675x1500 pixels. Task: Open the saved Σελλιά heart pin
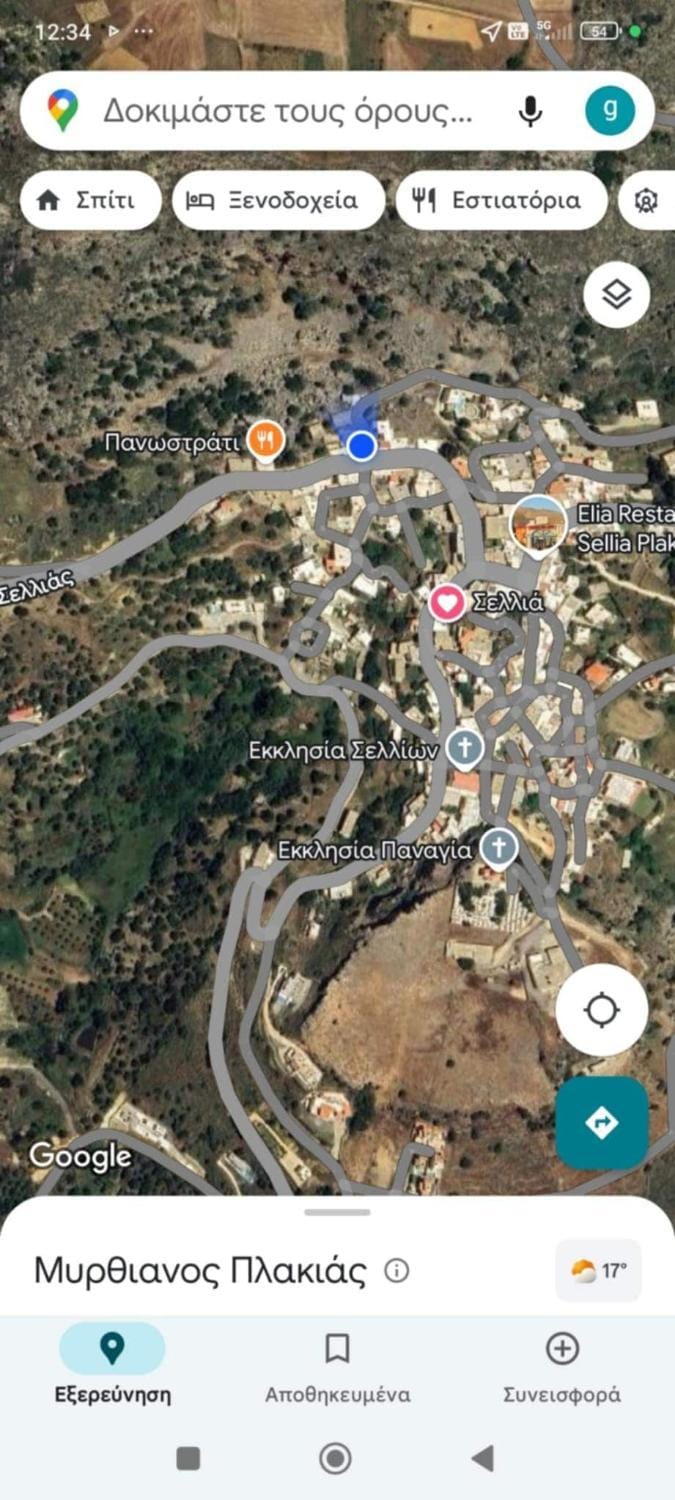pos(447,603)
